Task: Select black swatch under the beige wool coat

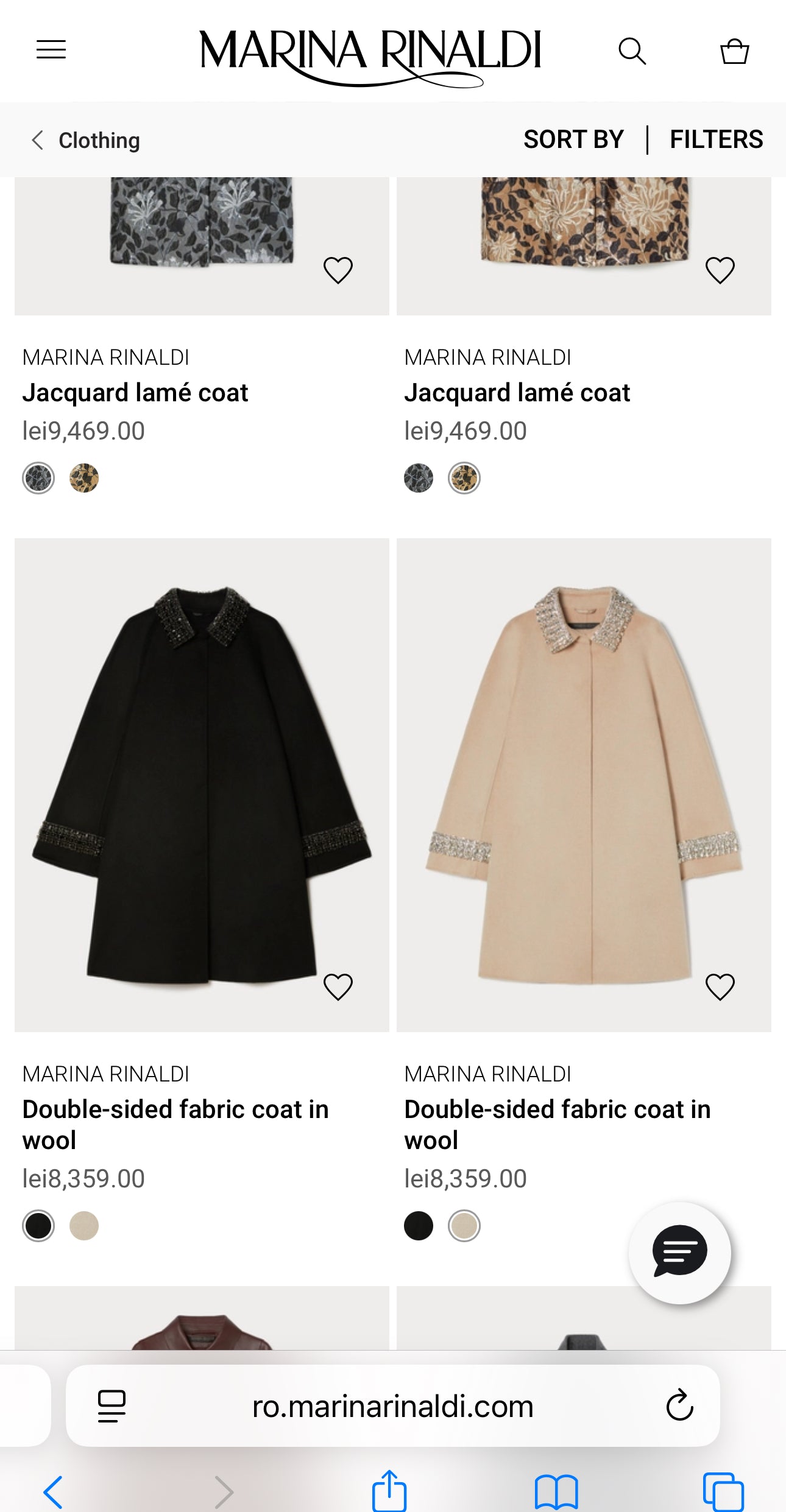Action: click(x=419, y=1226)
